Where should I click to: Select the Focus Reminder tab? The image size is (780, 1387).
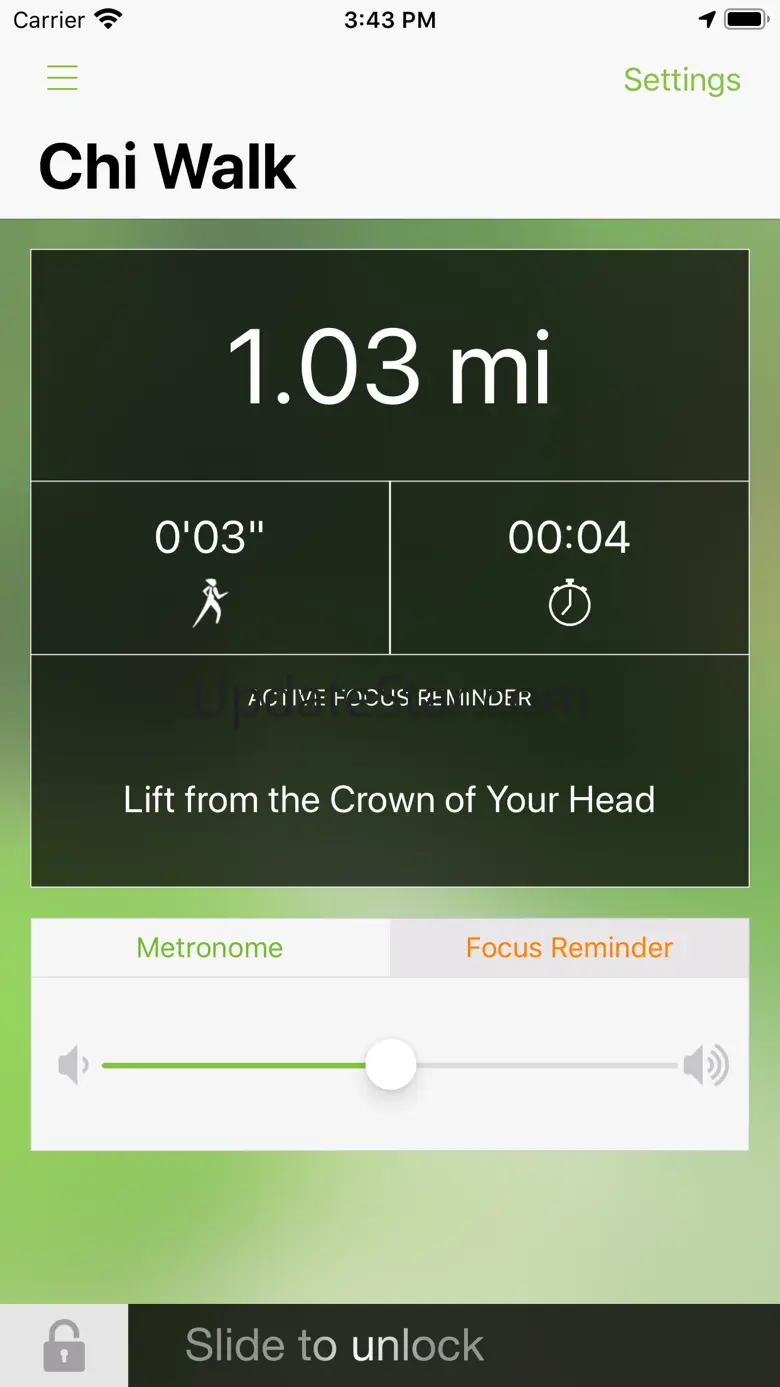tap(569, 948)
